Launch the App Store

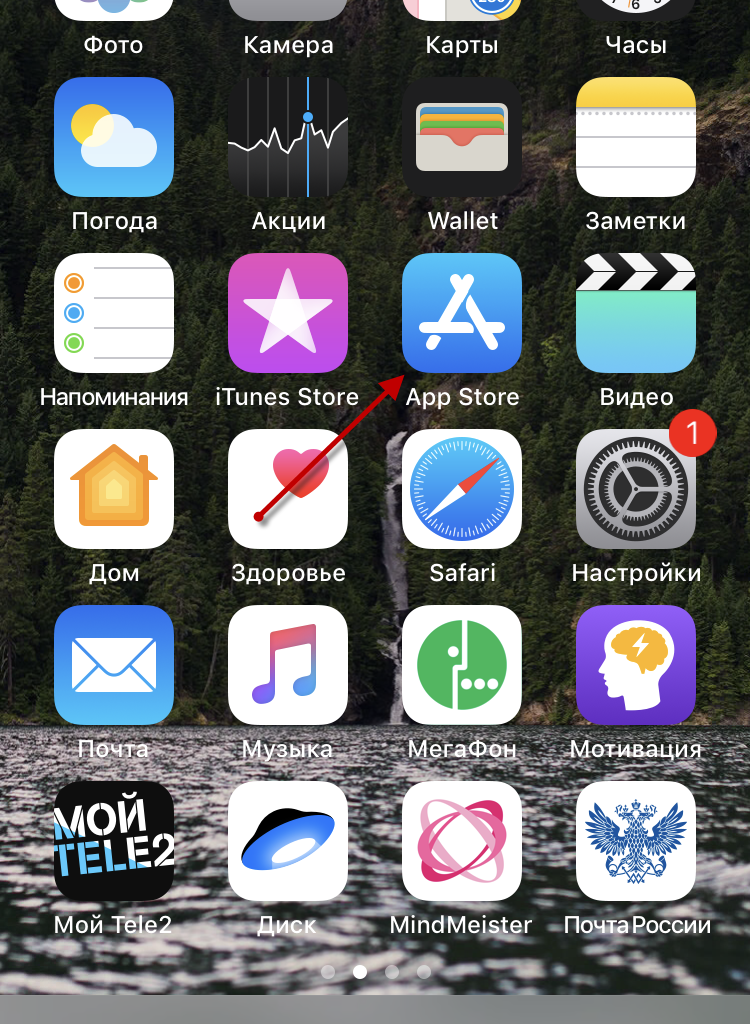coord(462,313)
